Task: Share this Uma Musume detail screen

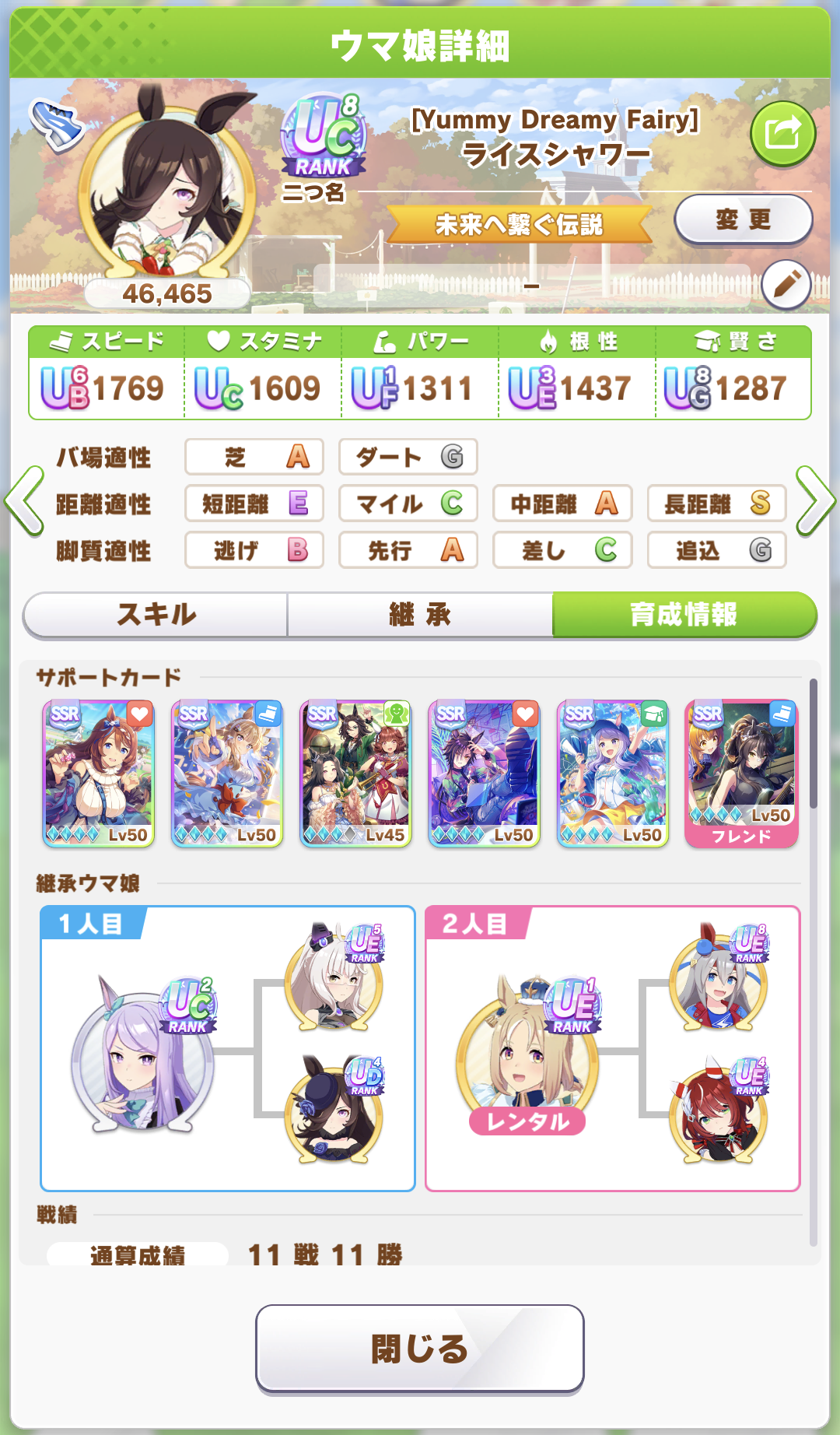Action: point(782,134)
